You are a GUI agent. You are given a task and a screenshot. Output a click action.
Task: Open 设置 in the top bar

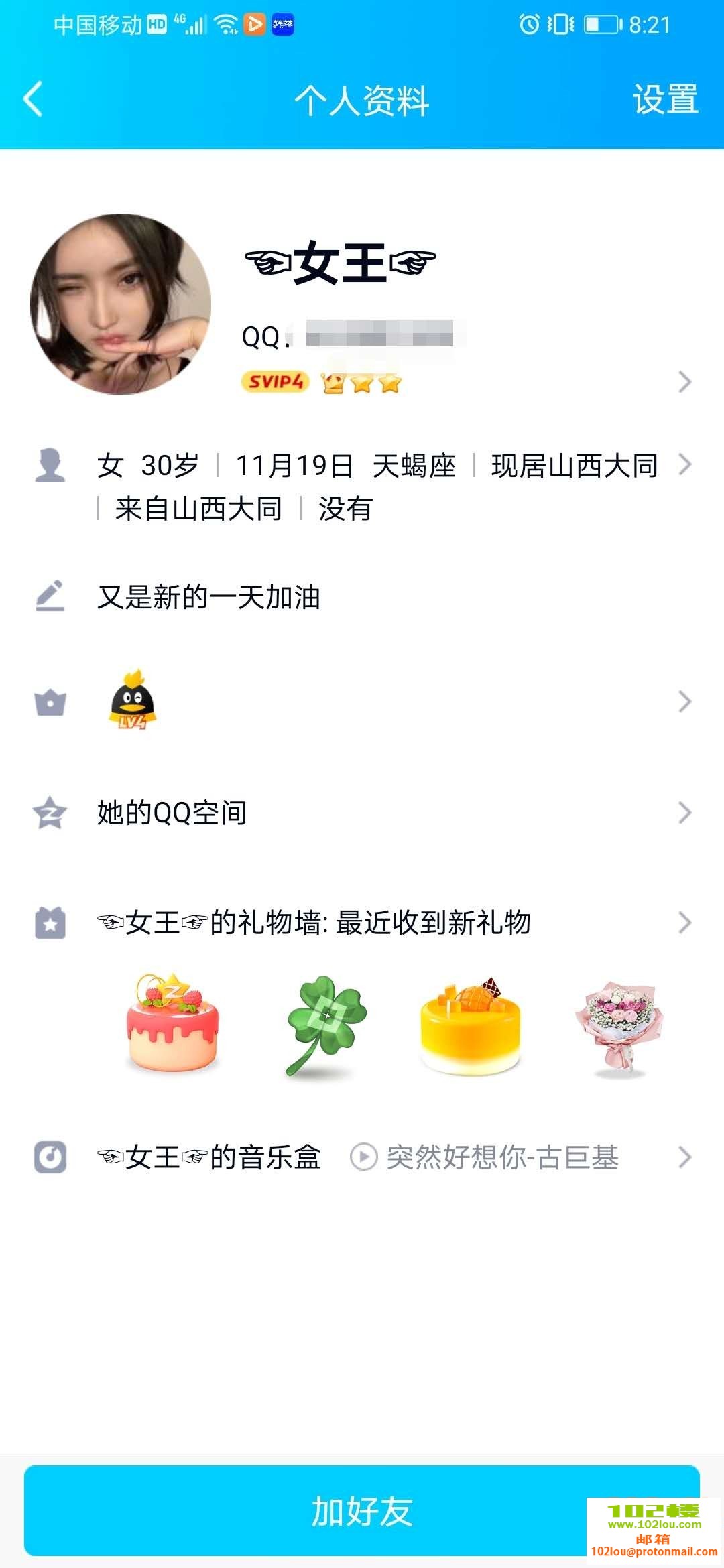665,99
